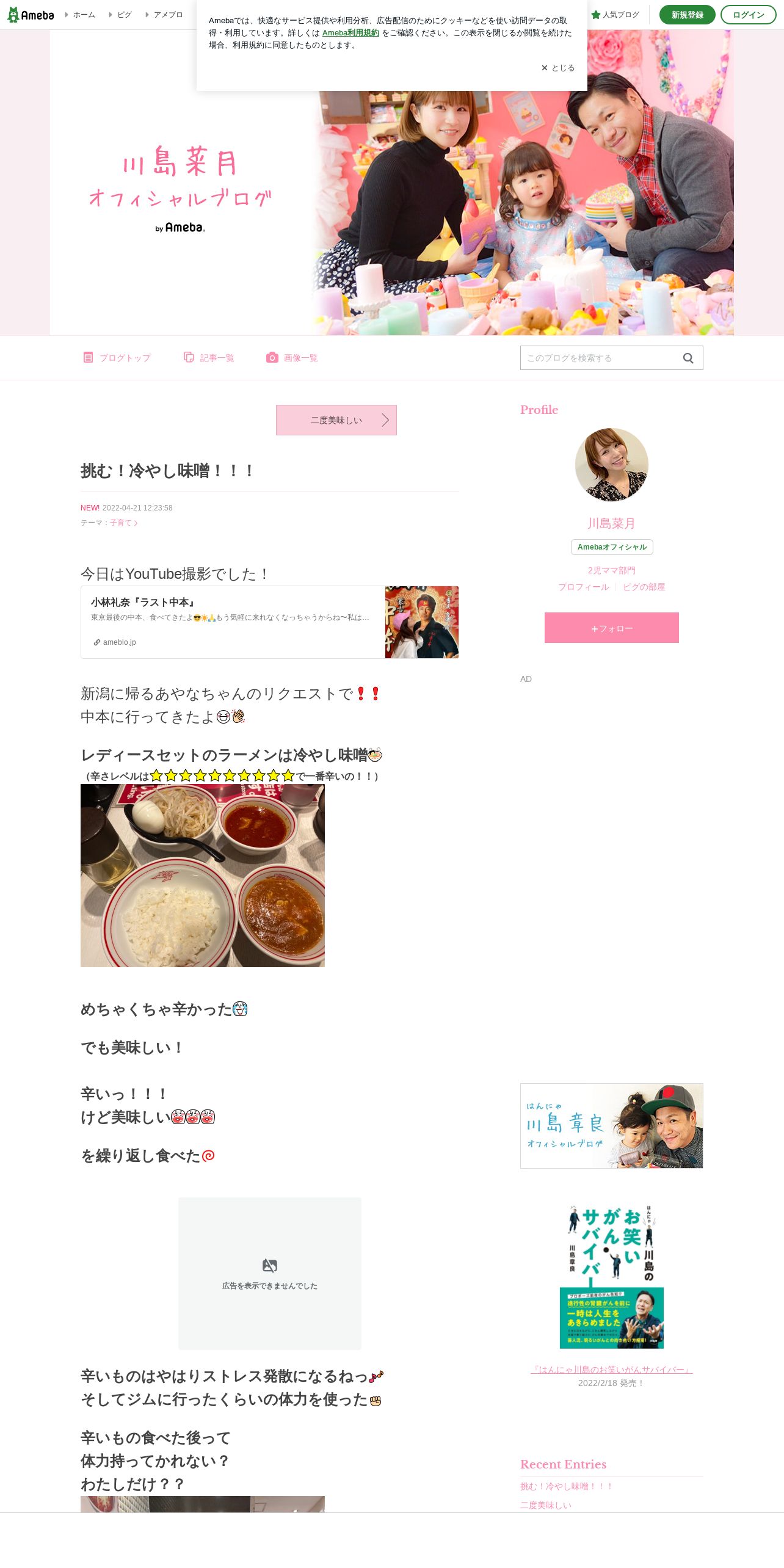Screen dimensions: 784x1568
Task: Follow 川島菜月 with the フォロー button
Action: coord(611,628)
